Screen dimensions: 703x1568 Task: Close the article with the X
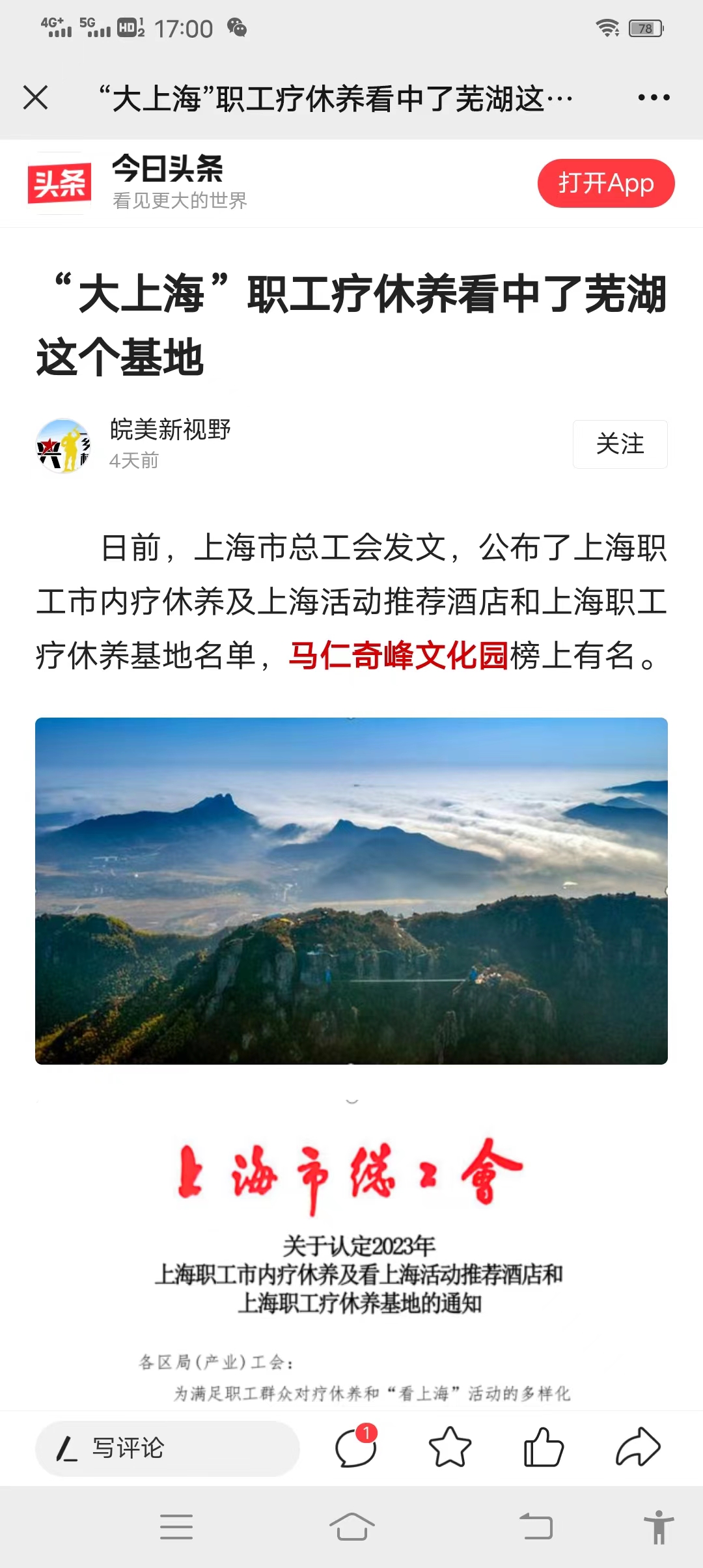click(x=37, y=97)
